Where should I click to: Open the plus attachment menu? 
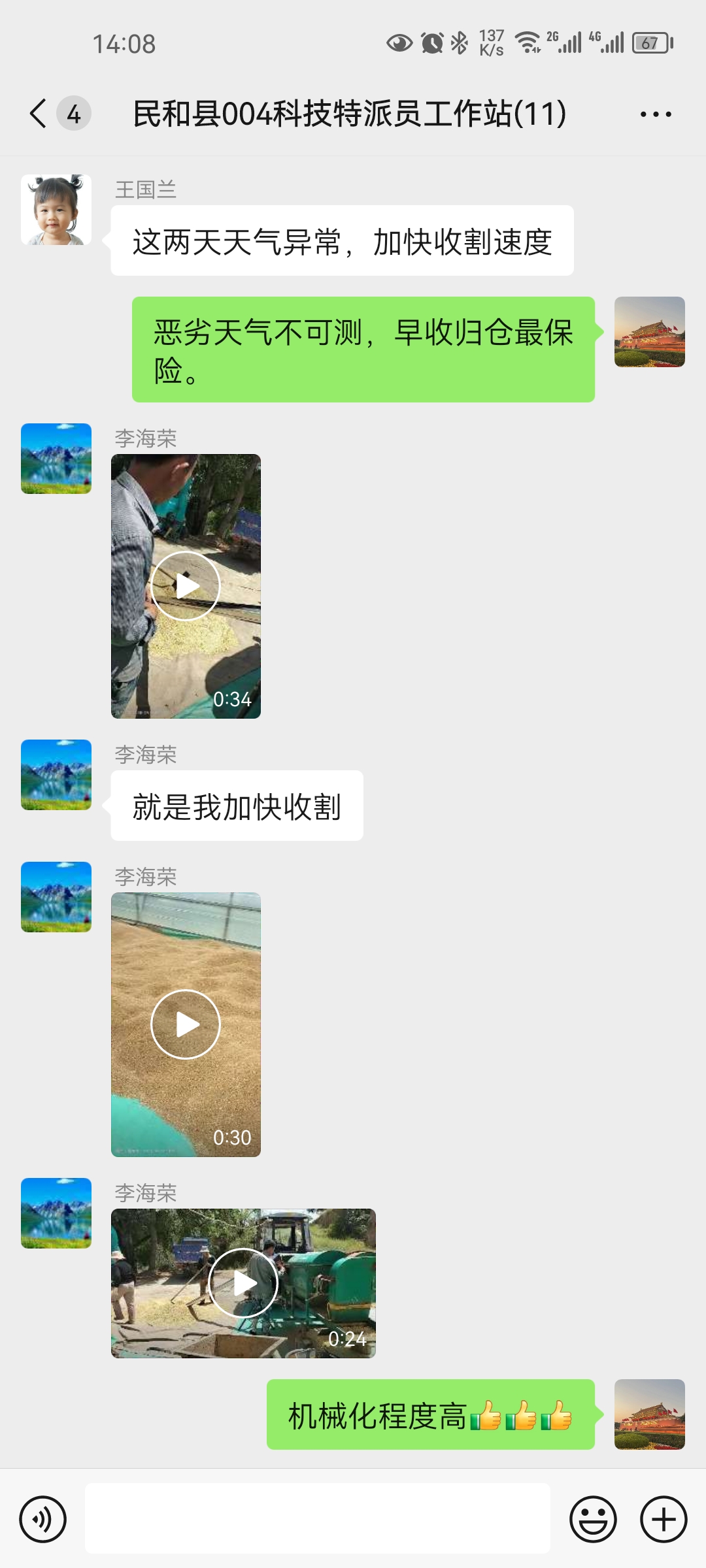point(663,1519)
